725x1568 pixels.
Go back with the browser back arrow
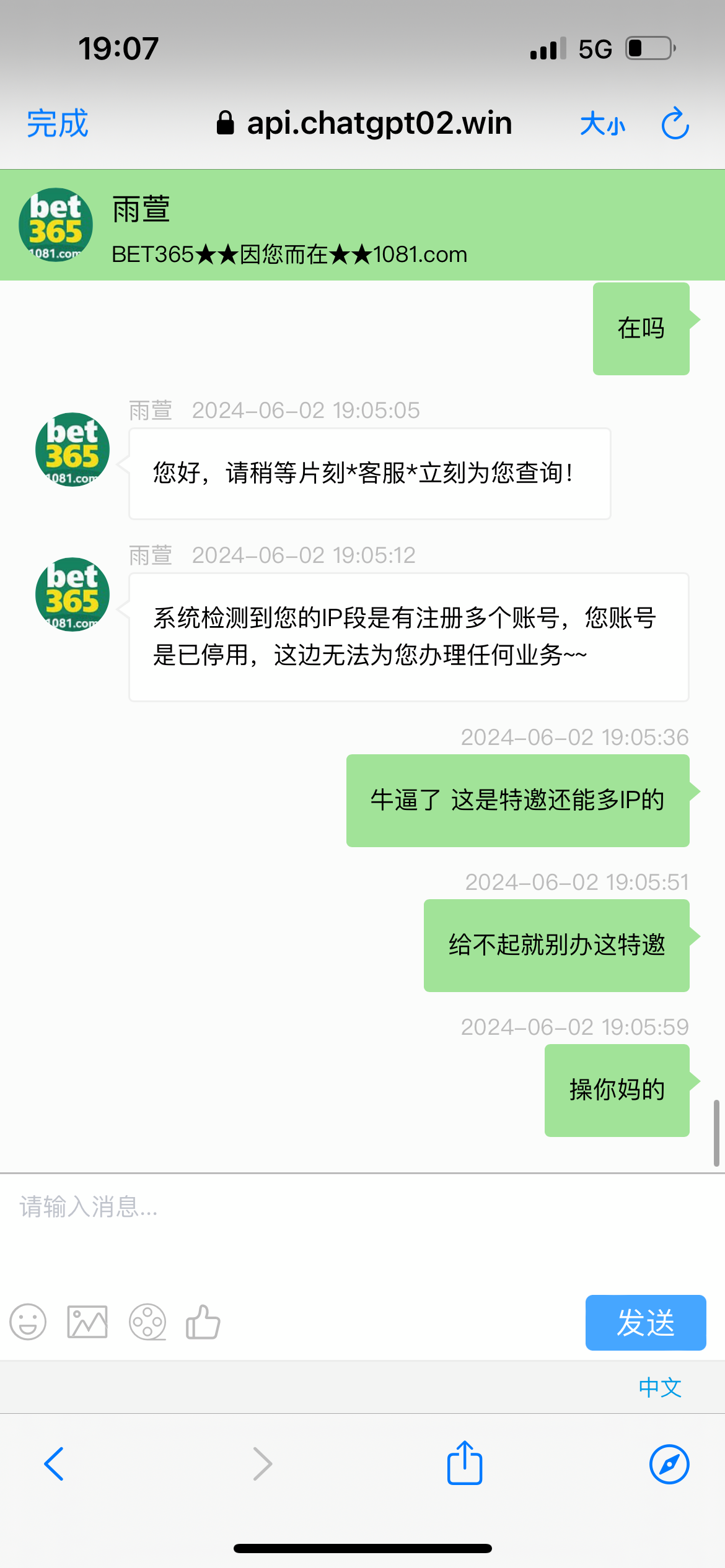click(55, 1464)
